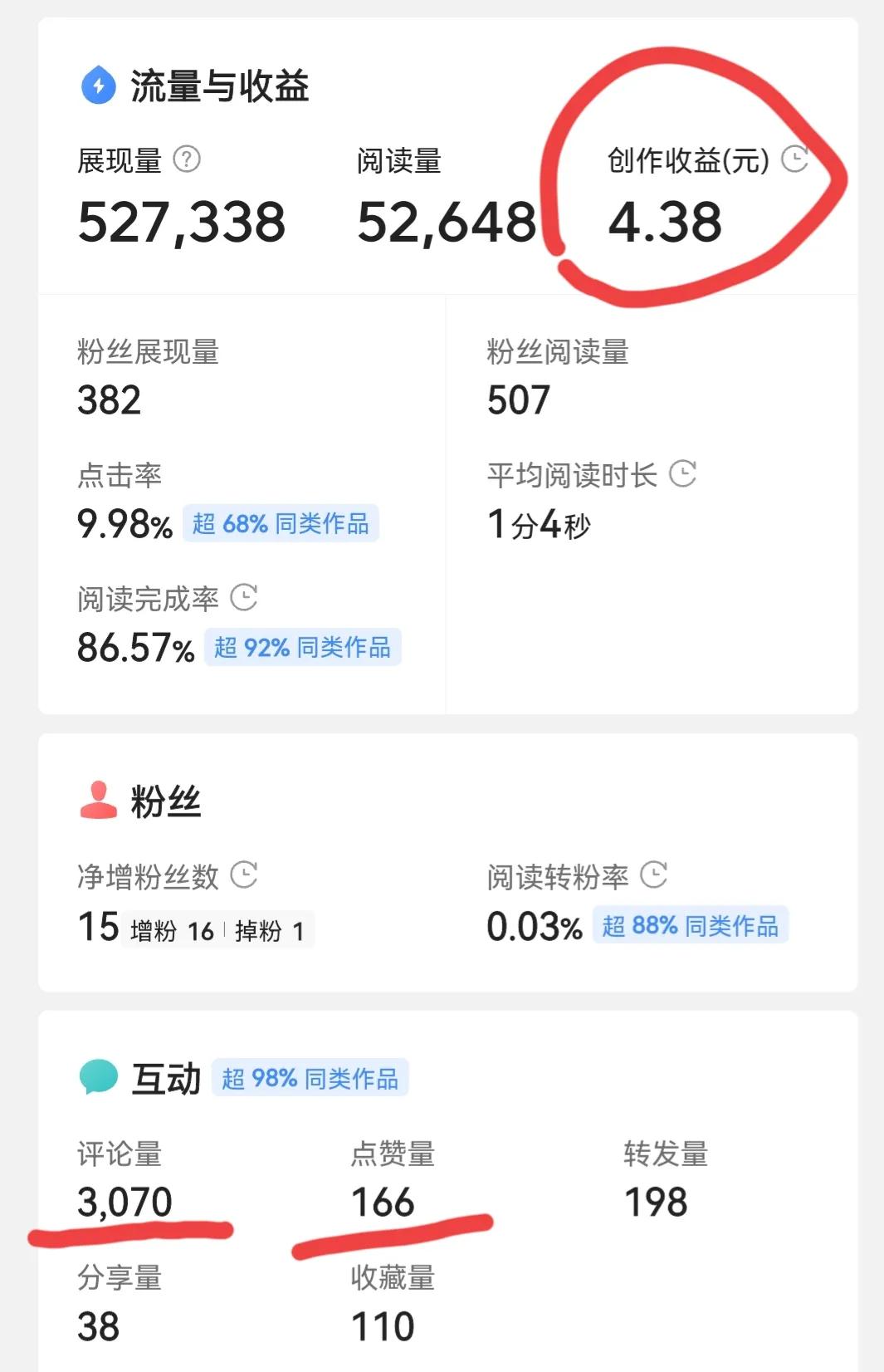Click the question mark icon next to 展现量
884x1372 pixels.
188,160
